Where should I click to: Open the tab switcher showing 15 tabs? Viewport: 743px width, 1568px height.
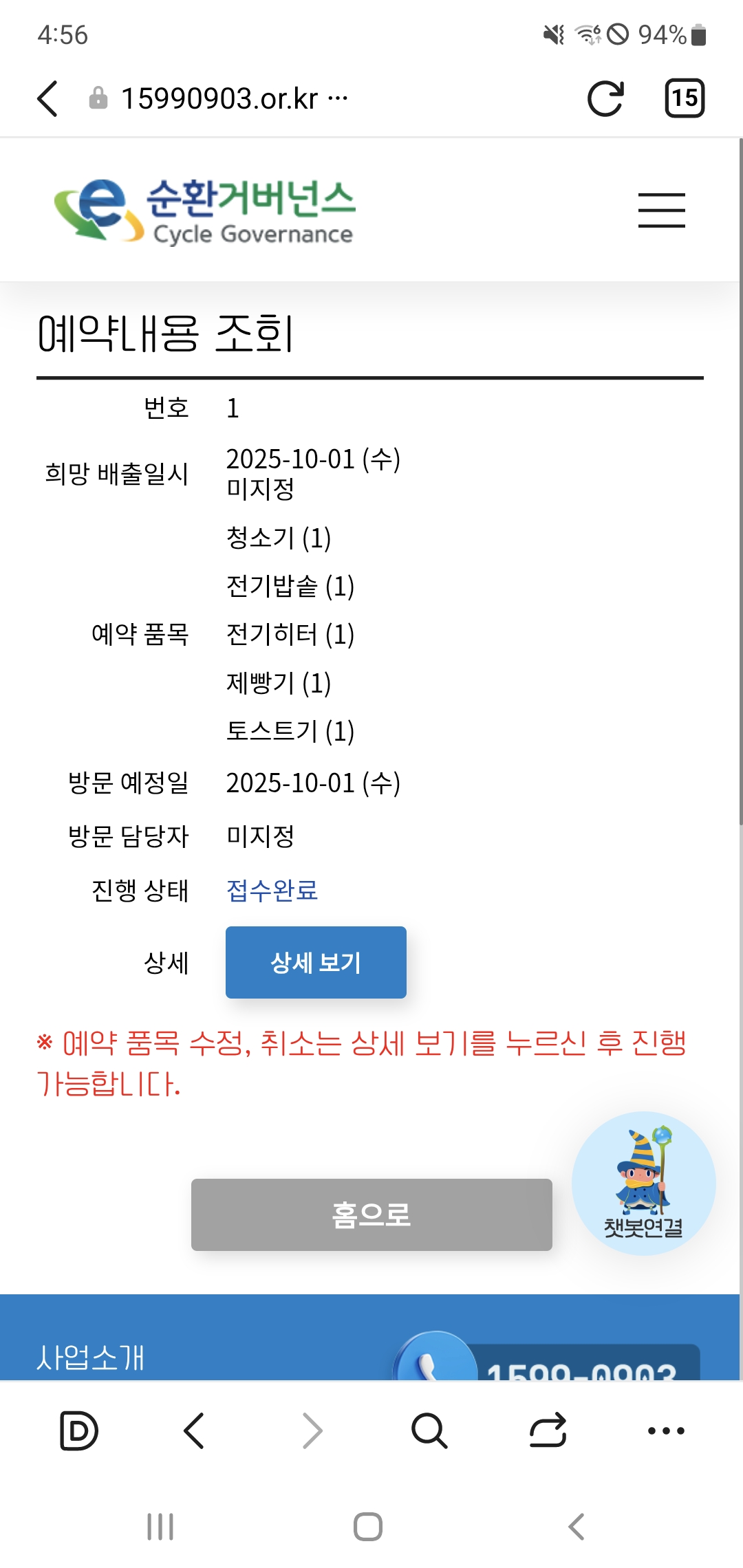685,98
